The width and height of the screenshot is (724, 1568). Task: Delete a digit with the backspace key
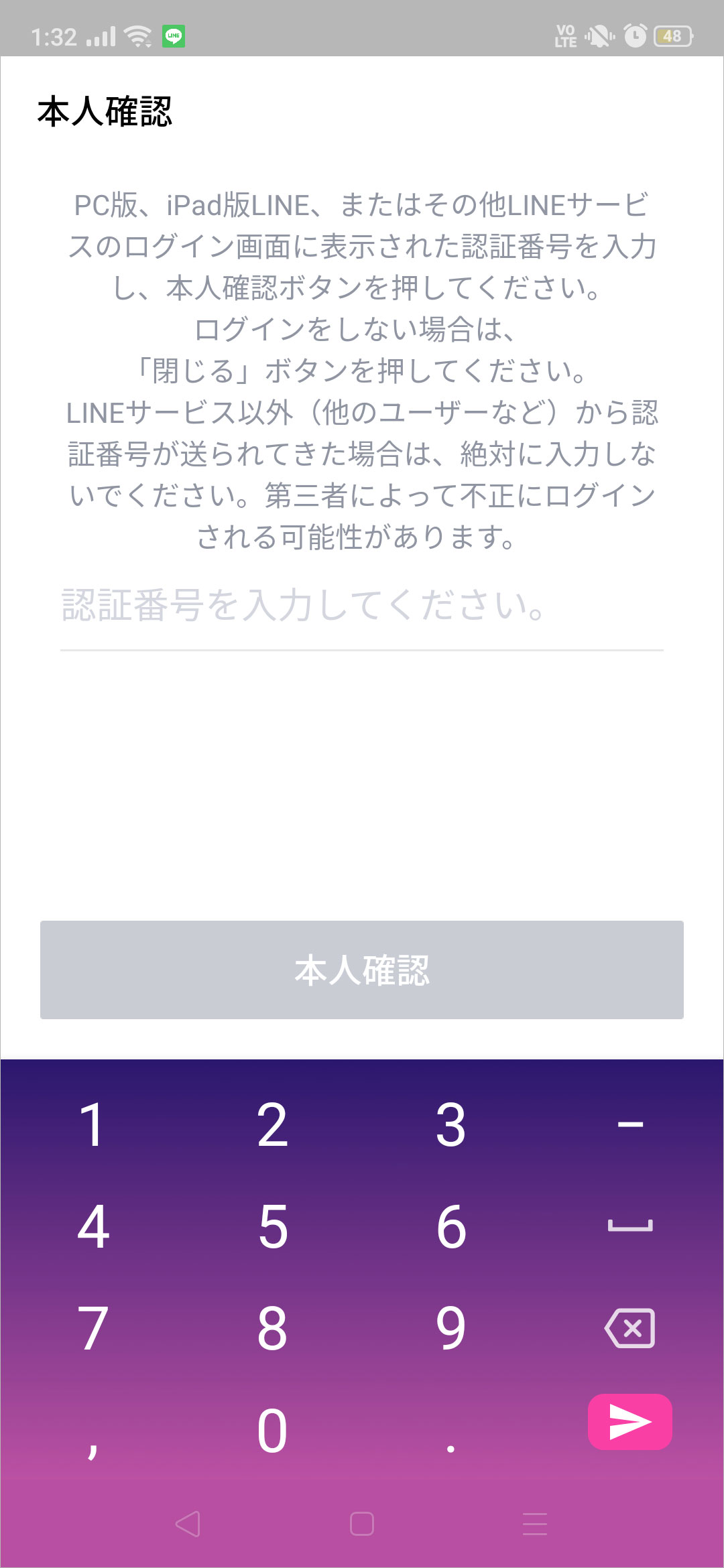click(x=630, y=1328)
